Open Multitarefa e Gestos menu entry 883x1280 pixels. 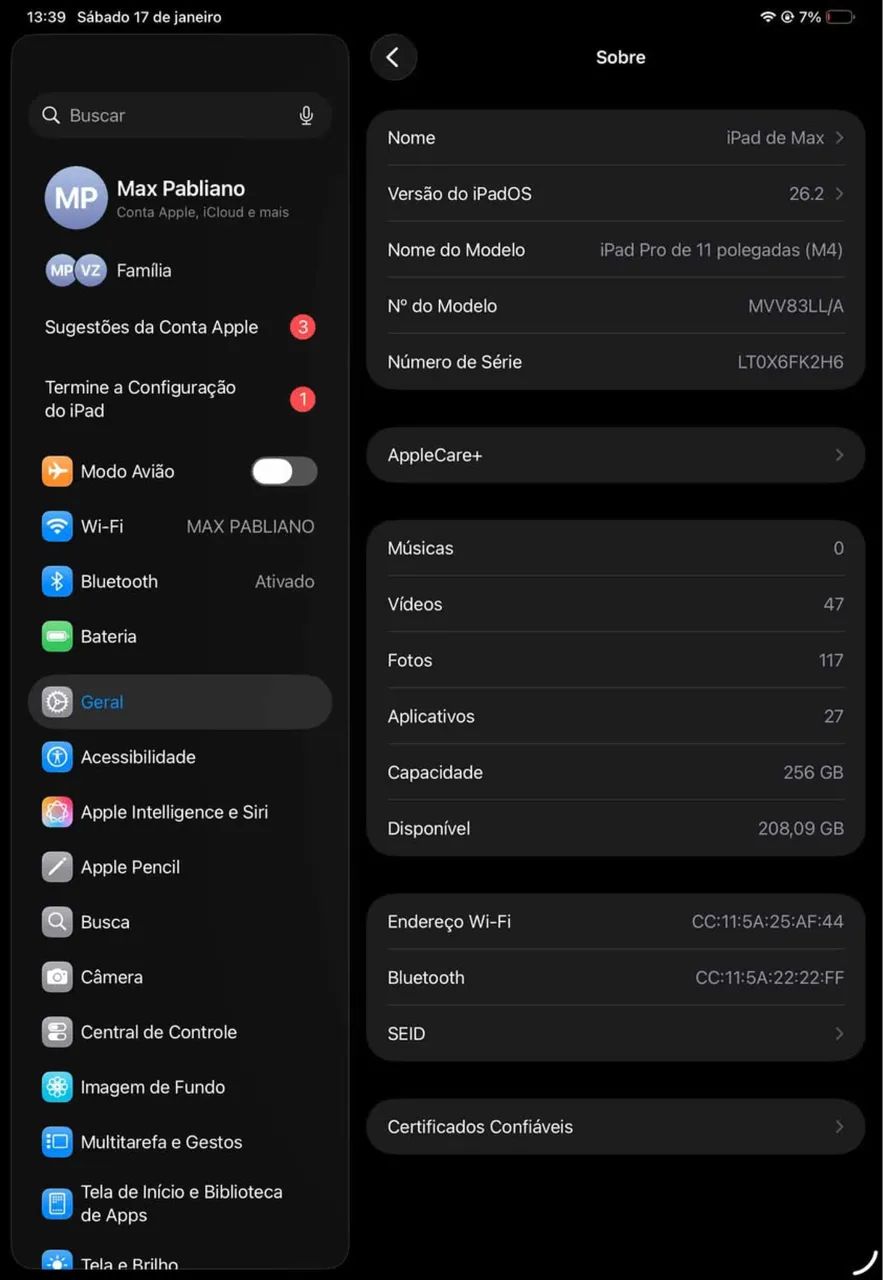tap(161, 1141)
